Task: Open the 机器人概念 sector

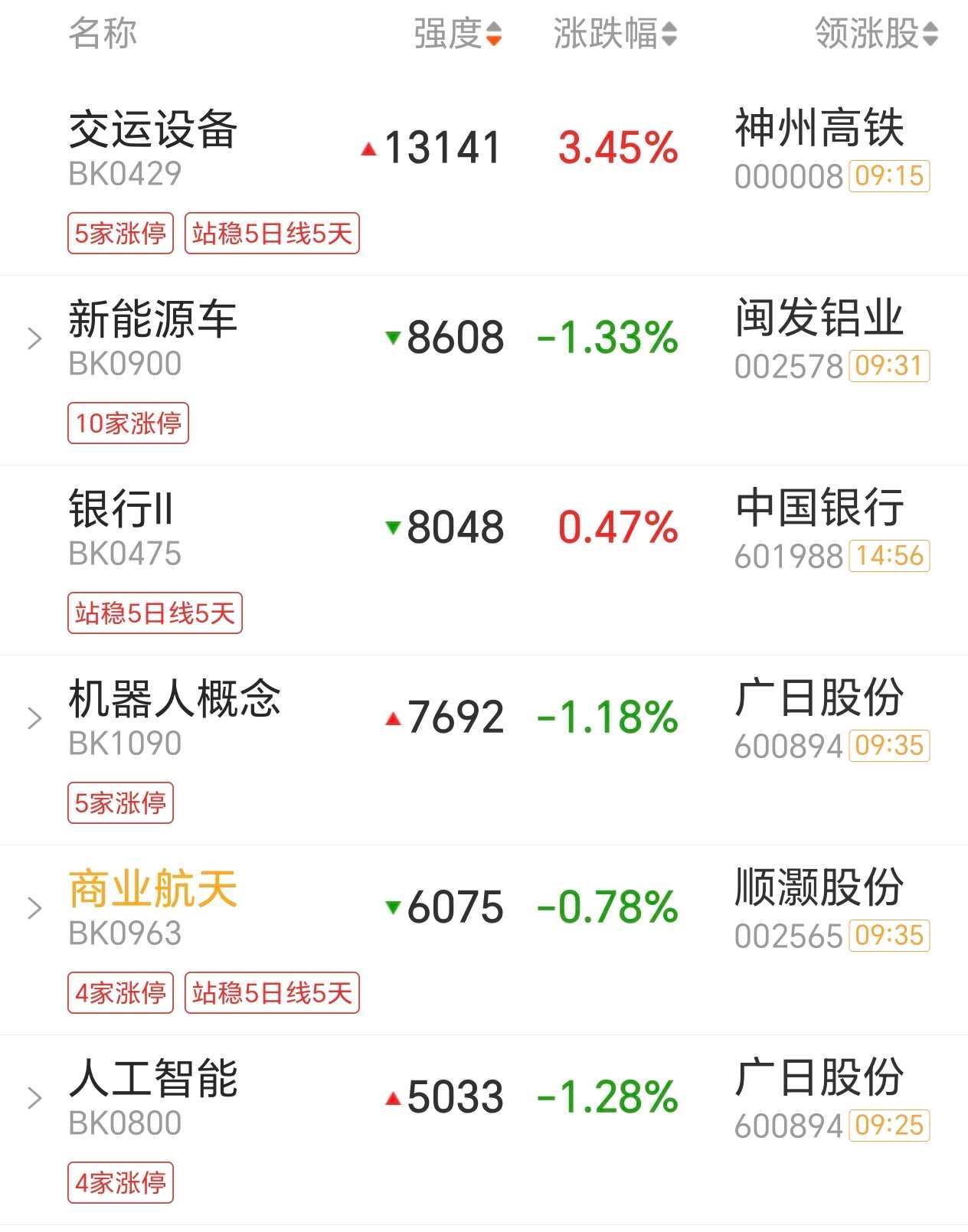Action: pos(175,700)
